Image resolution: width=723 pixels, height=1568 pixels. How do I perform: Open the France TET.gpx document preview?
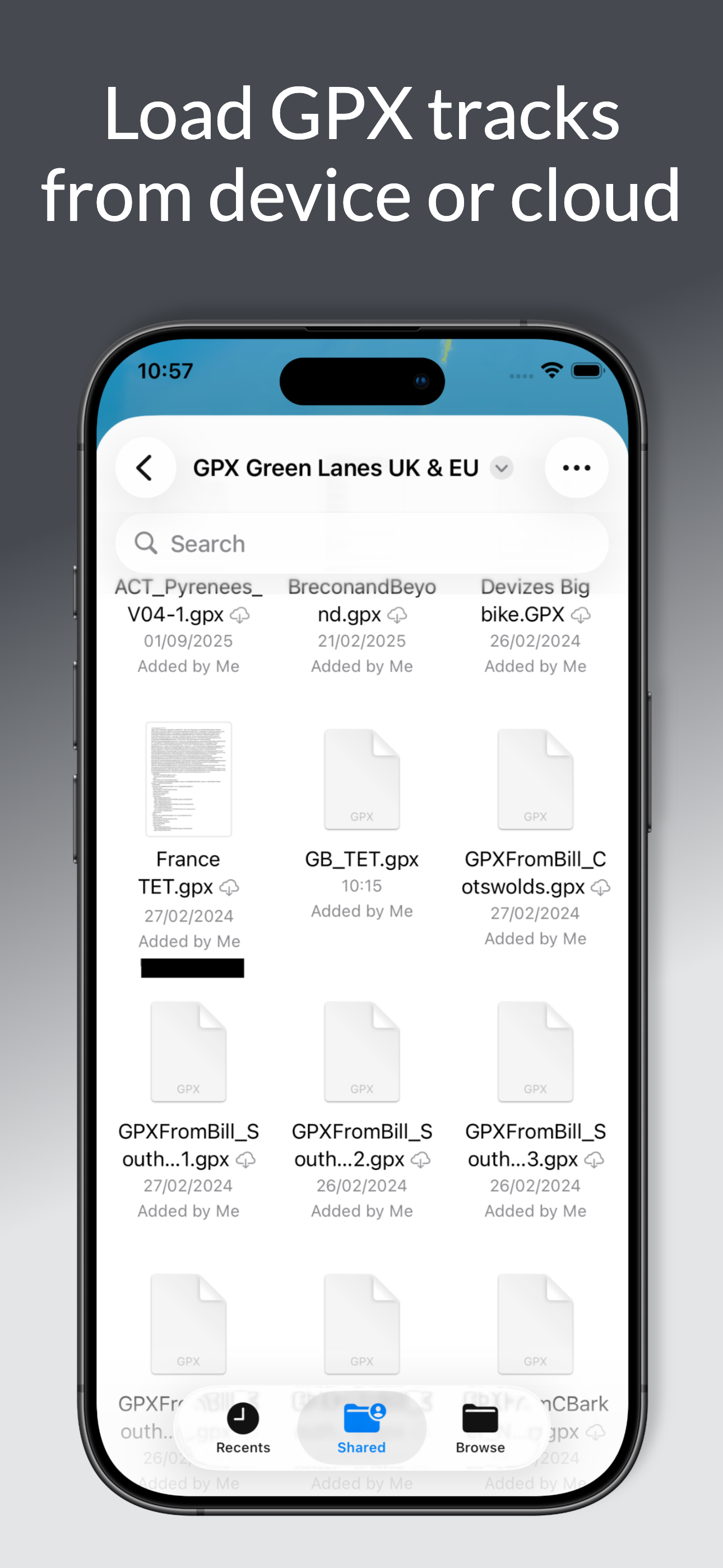click(x=188, y=781)
